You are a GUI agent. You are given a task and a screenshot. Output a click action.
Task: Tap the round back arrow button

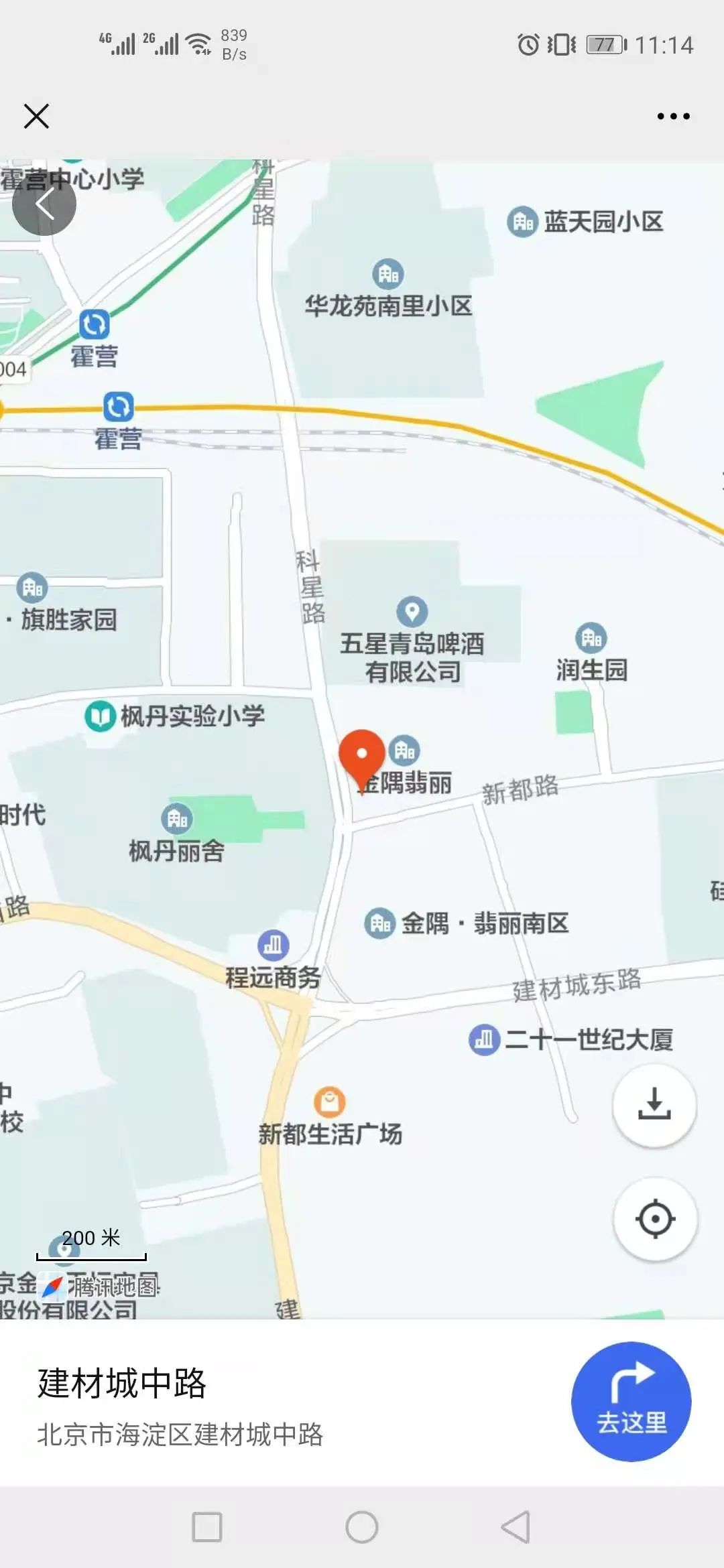click(x=44, y=204)
